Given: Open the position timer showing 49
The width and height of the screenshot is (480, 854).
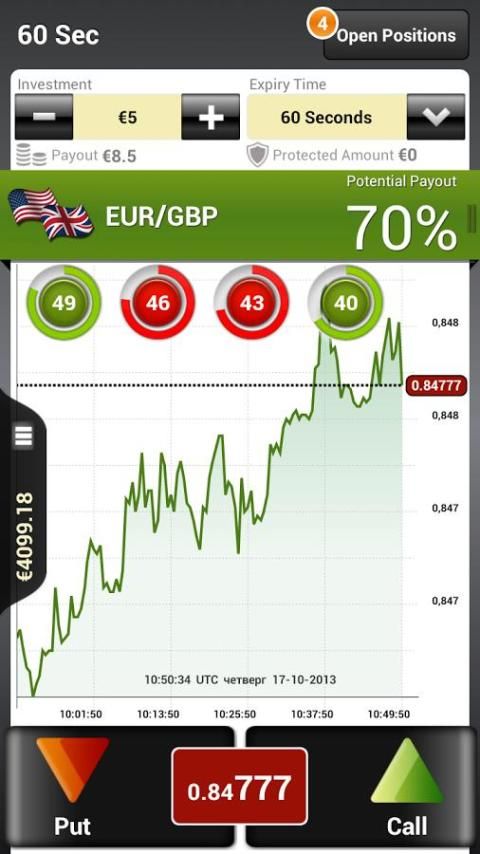Looking at the screenshot, I should pyautogui.click(x=64, y=302).
